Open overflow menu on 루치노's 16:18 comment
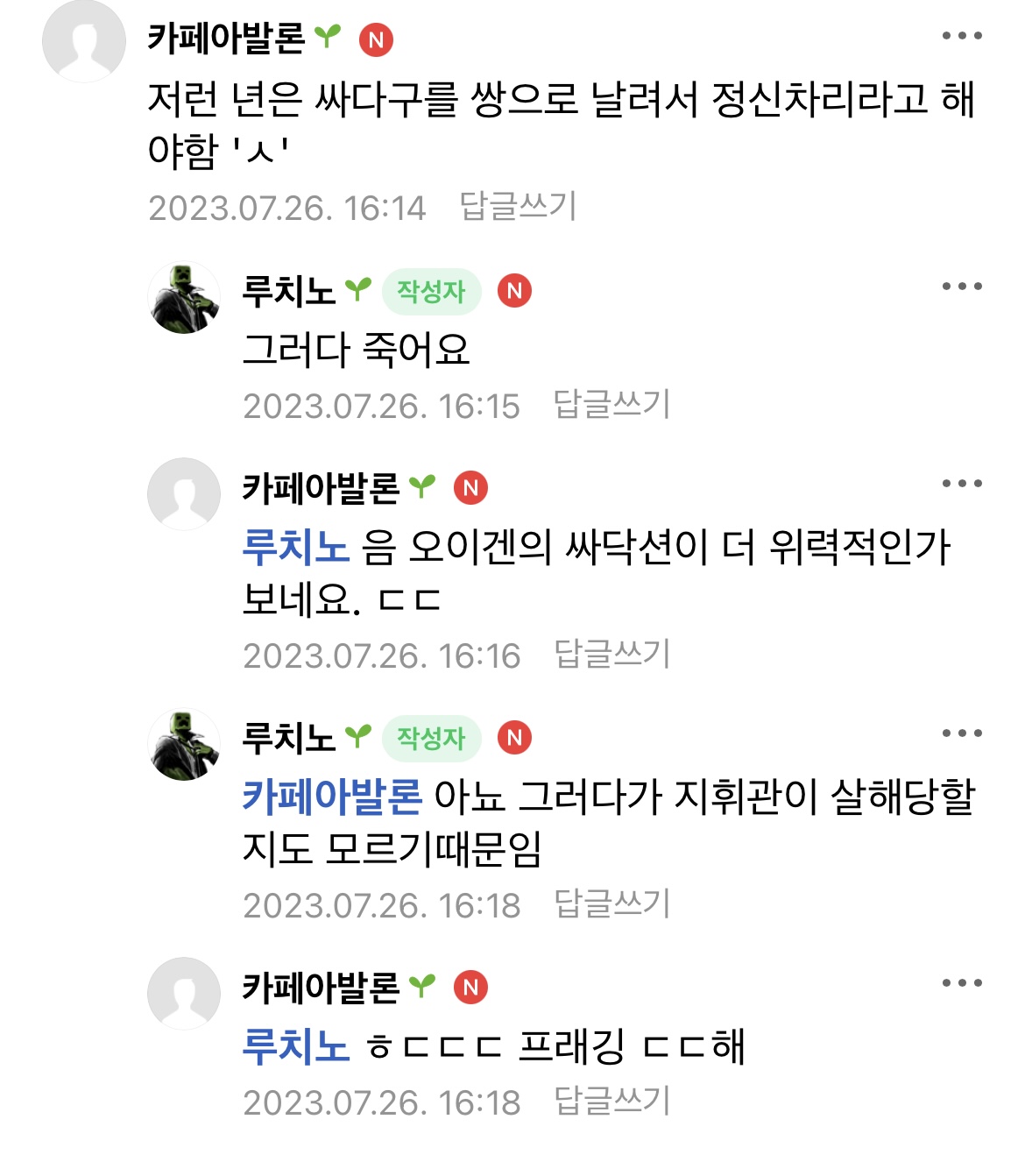The width and height of the screenshot is (1025, 1176). pos(961,733)
